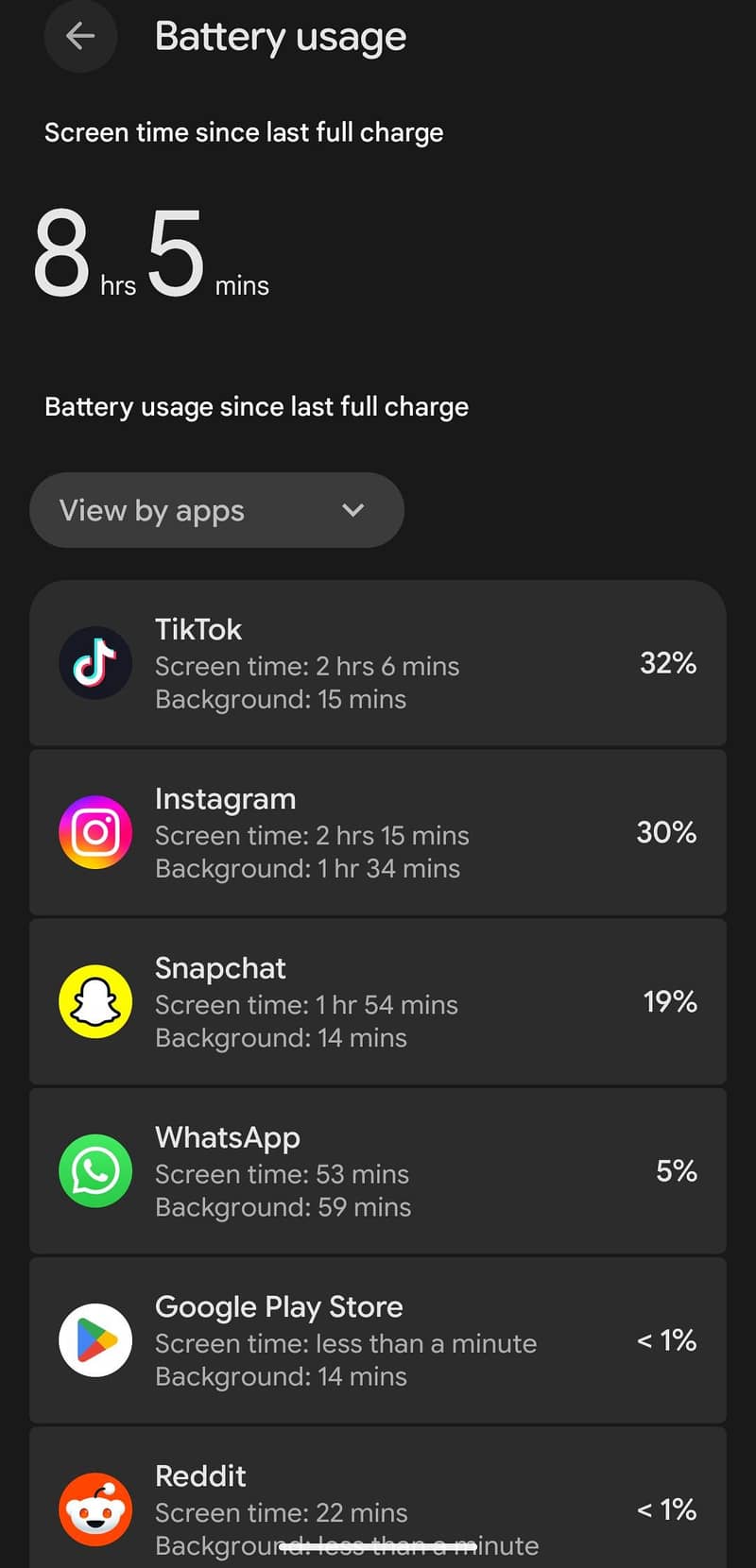Tap Snapchat's 19% usage value
Screen dimensions: 756x1568
tap(670, 1001)
